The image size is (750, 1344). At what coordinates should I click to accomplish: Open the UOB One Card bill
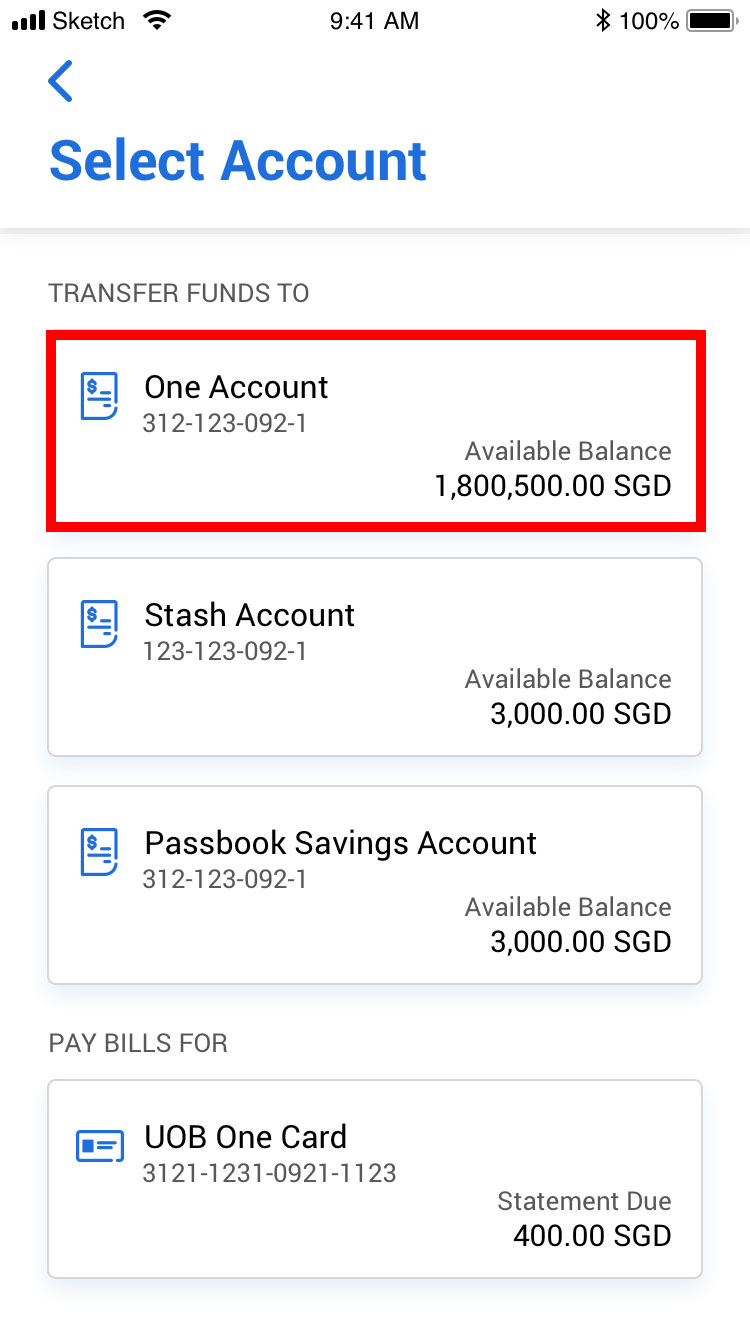375,1179
